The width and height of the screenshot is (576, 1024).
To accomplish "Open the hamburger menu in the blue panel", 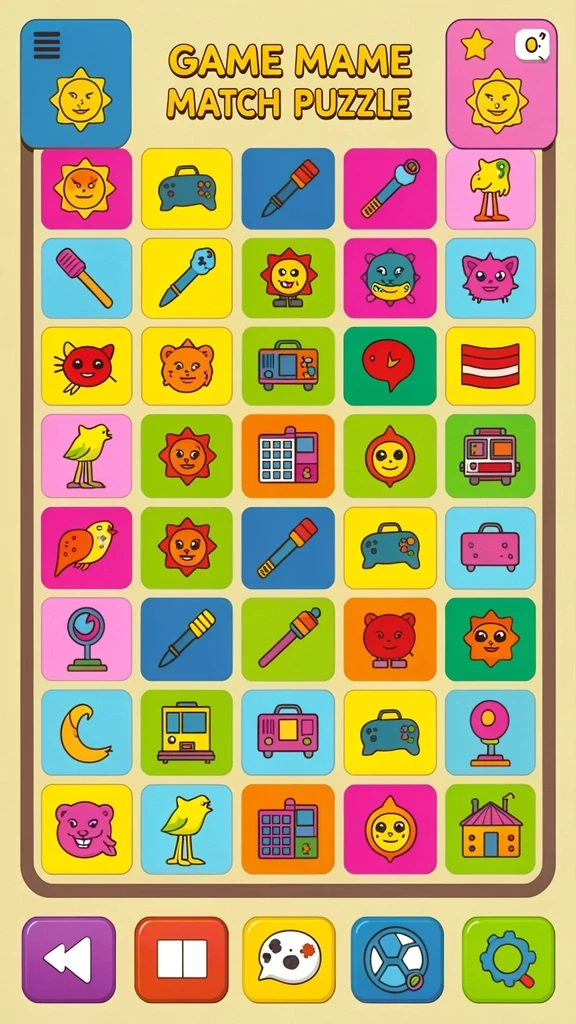I will click(46, 45).
